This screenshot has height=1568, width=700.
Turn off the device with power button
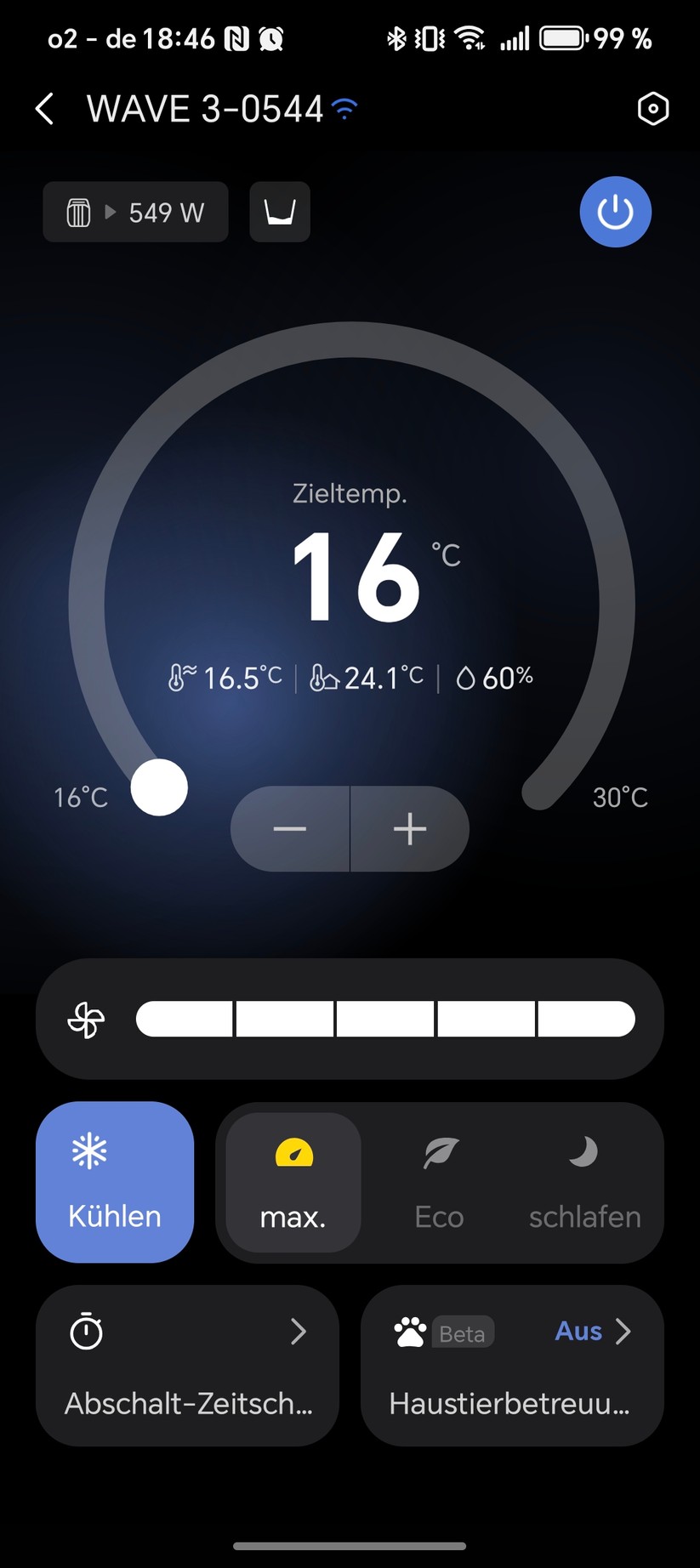615,212
